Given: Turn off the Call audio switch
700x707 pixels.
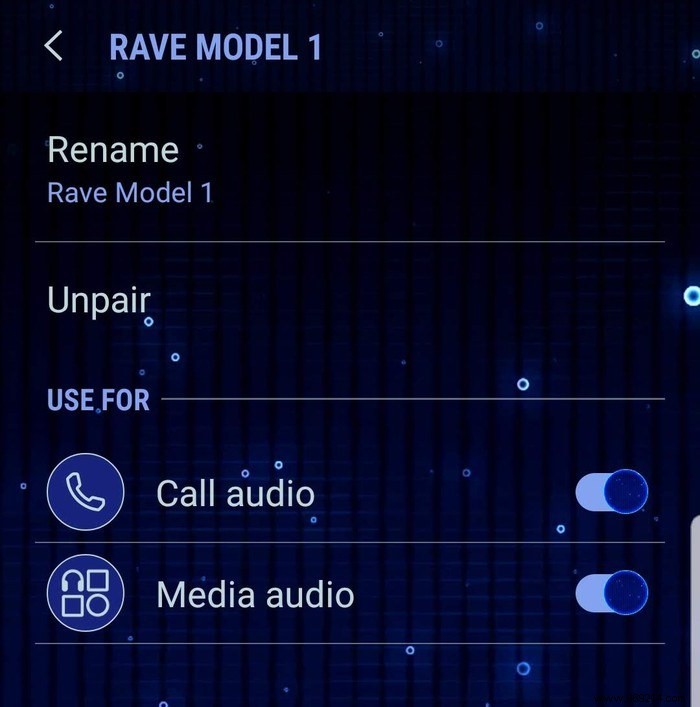Looking at the screenshot, I should [x=611, y=492].
